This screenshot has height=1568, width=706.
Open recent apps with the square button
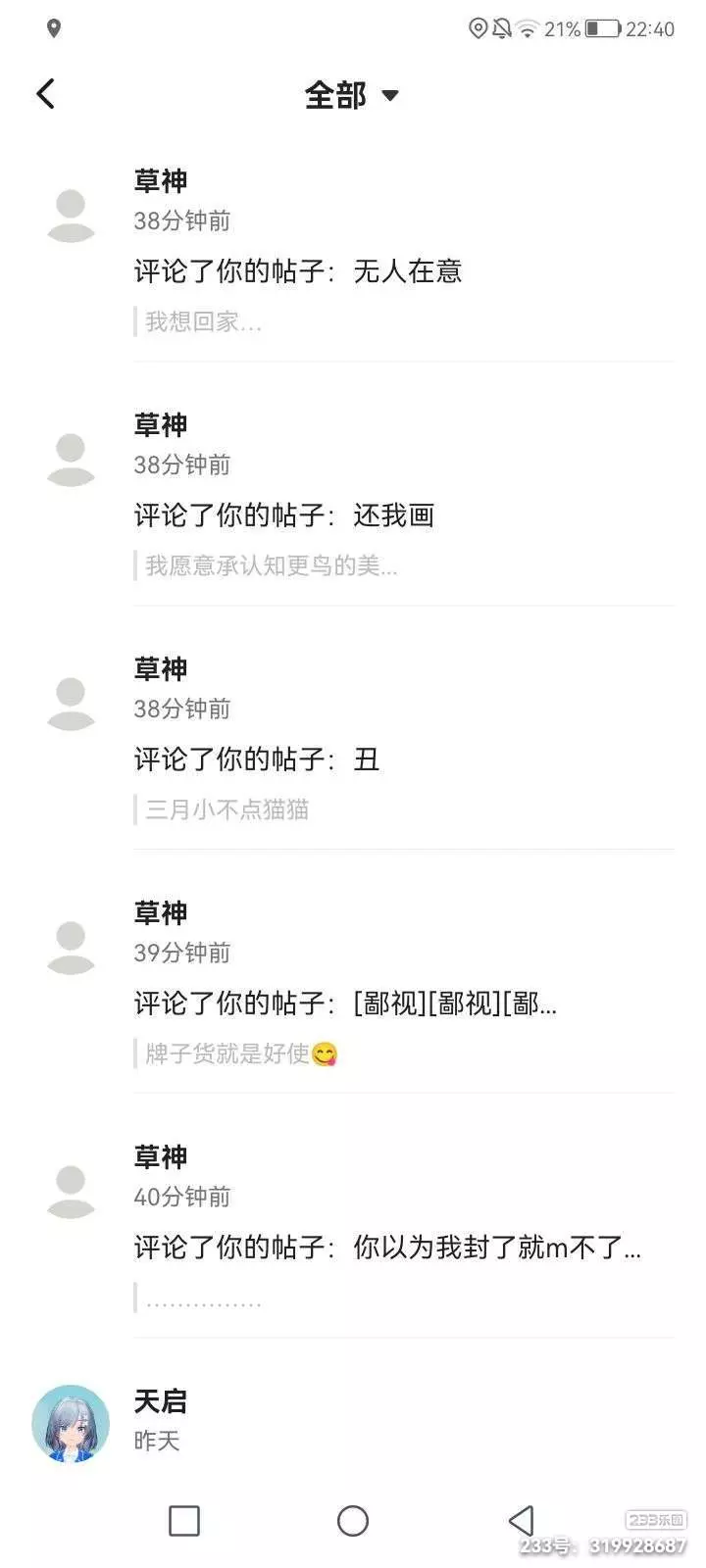pos(184,1521)
